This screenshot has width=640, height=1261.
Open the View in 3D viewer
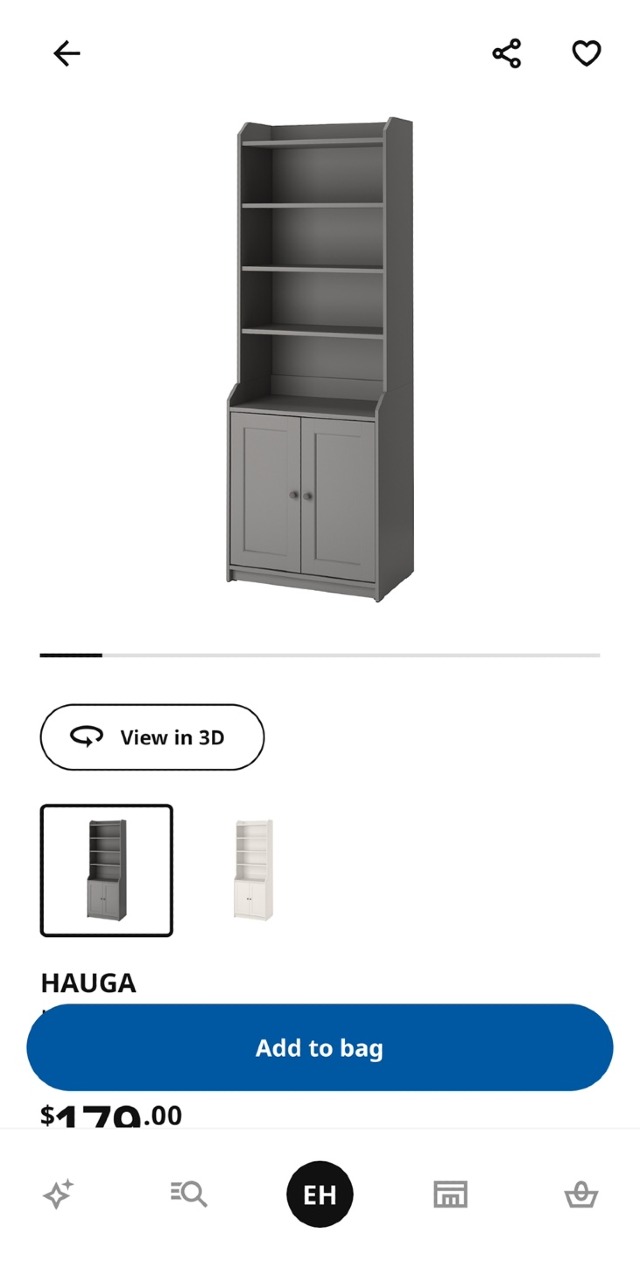(x=152, y=737)
